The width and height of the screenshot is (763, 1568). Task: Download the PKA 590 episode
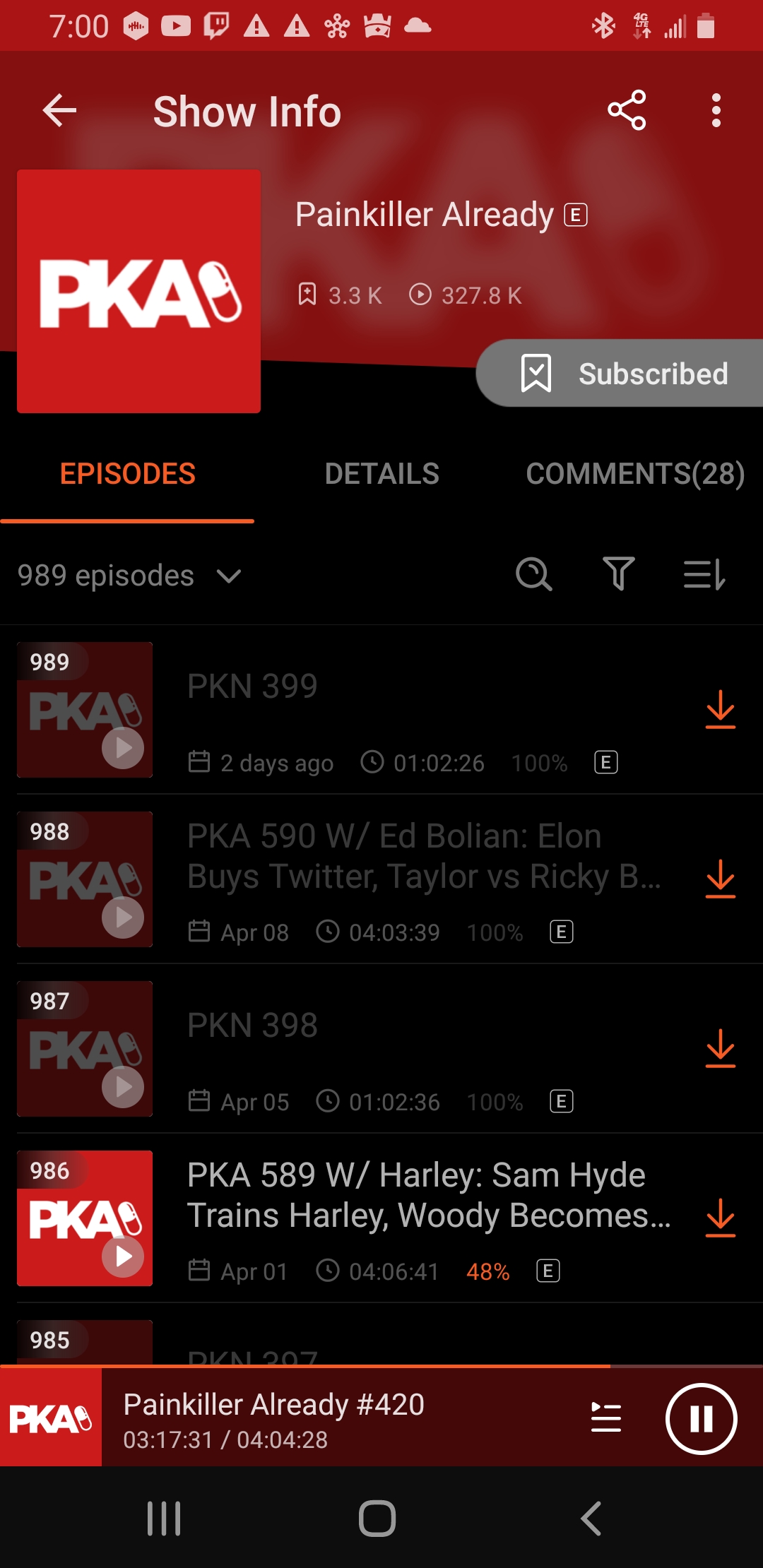[720, 879]
